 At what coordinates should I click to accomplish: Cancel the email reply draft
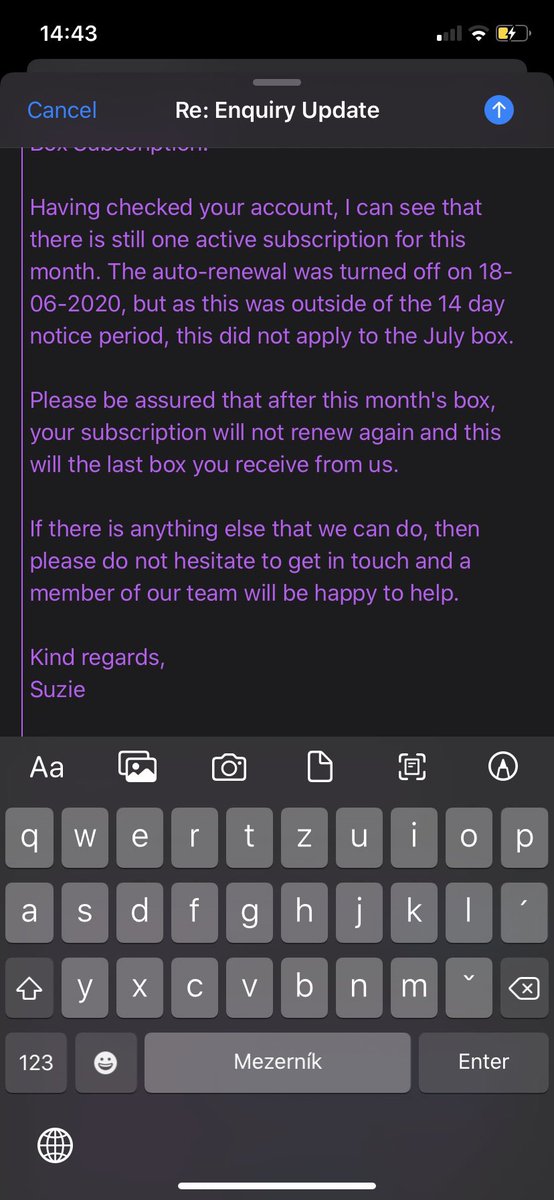coord(62,110)
